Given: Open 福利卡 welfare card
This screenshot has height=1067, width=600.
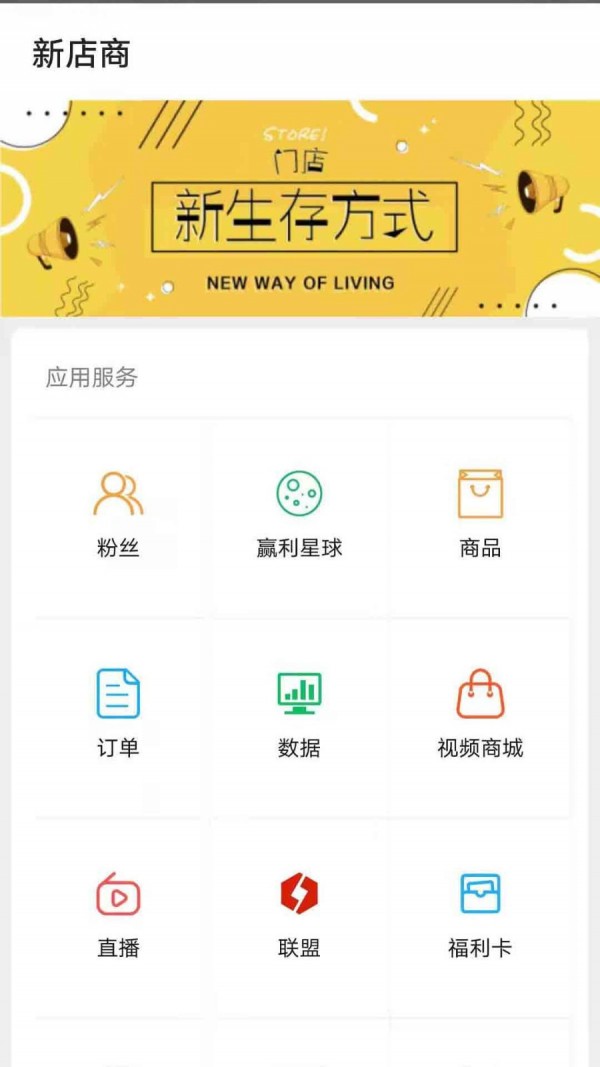Looking at the screenshot, I should click(x=480, y=914).
